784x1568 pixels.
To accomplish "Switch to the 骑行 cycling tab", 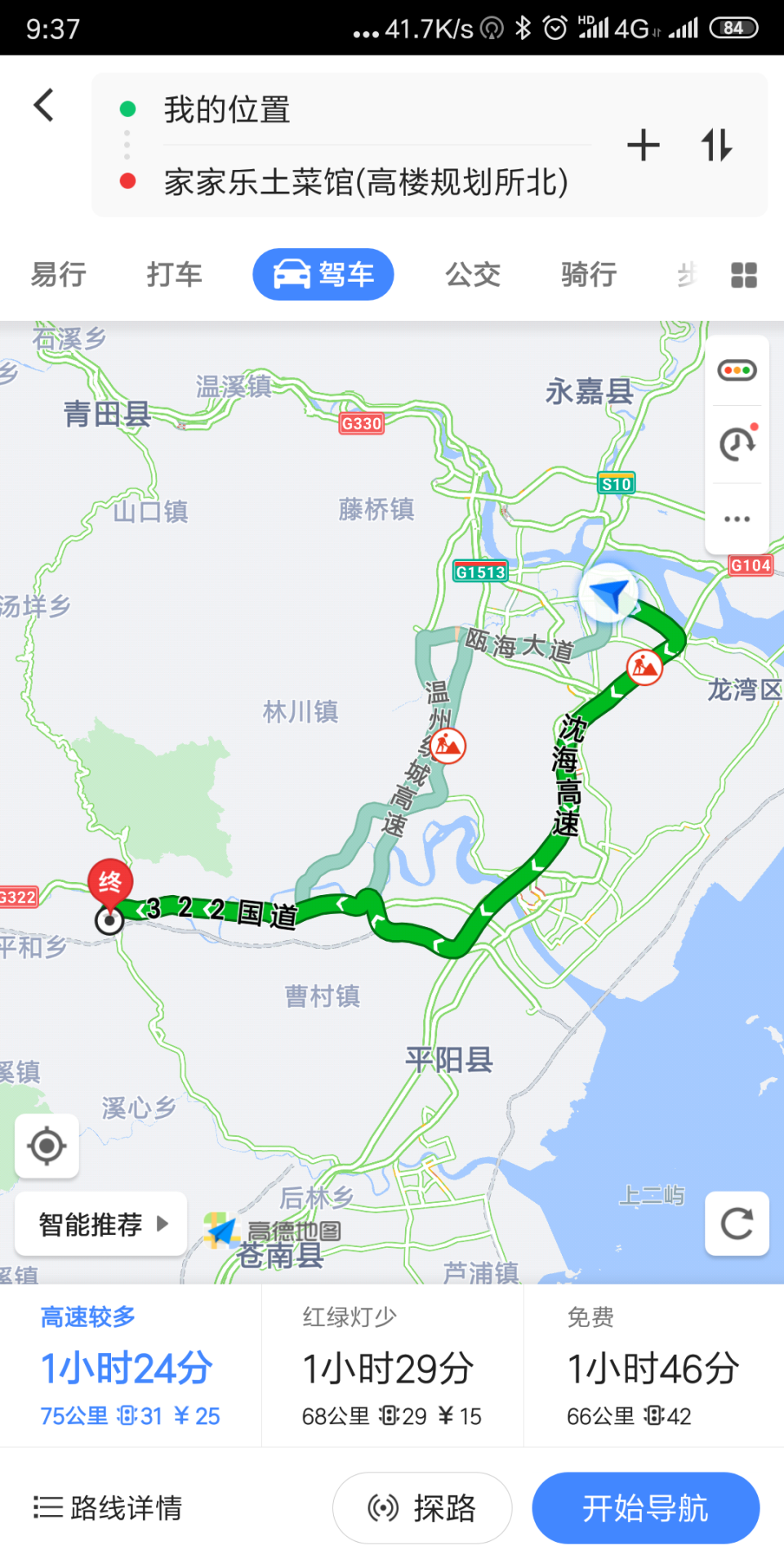I will pos(588,274).
